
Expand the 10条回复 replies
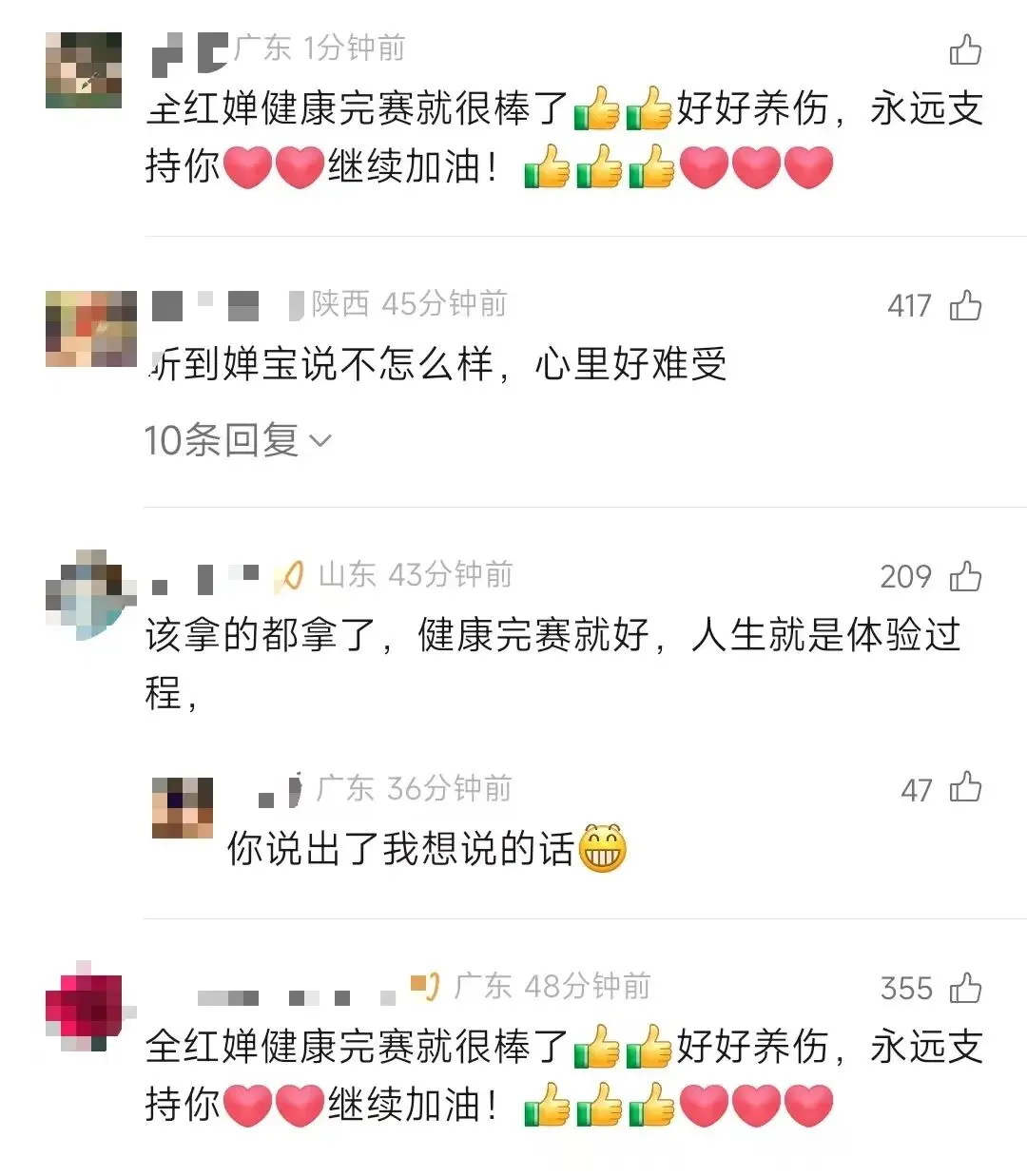pyautogui.click(x=237, y=441)
